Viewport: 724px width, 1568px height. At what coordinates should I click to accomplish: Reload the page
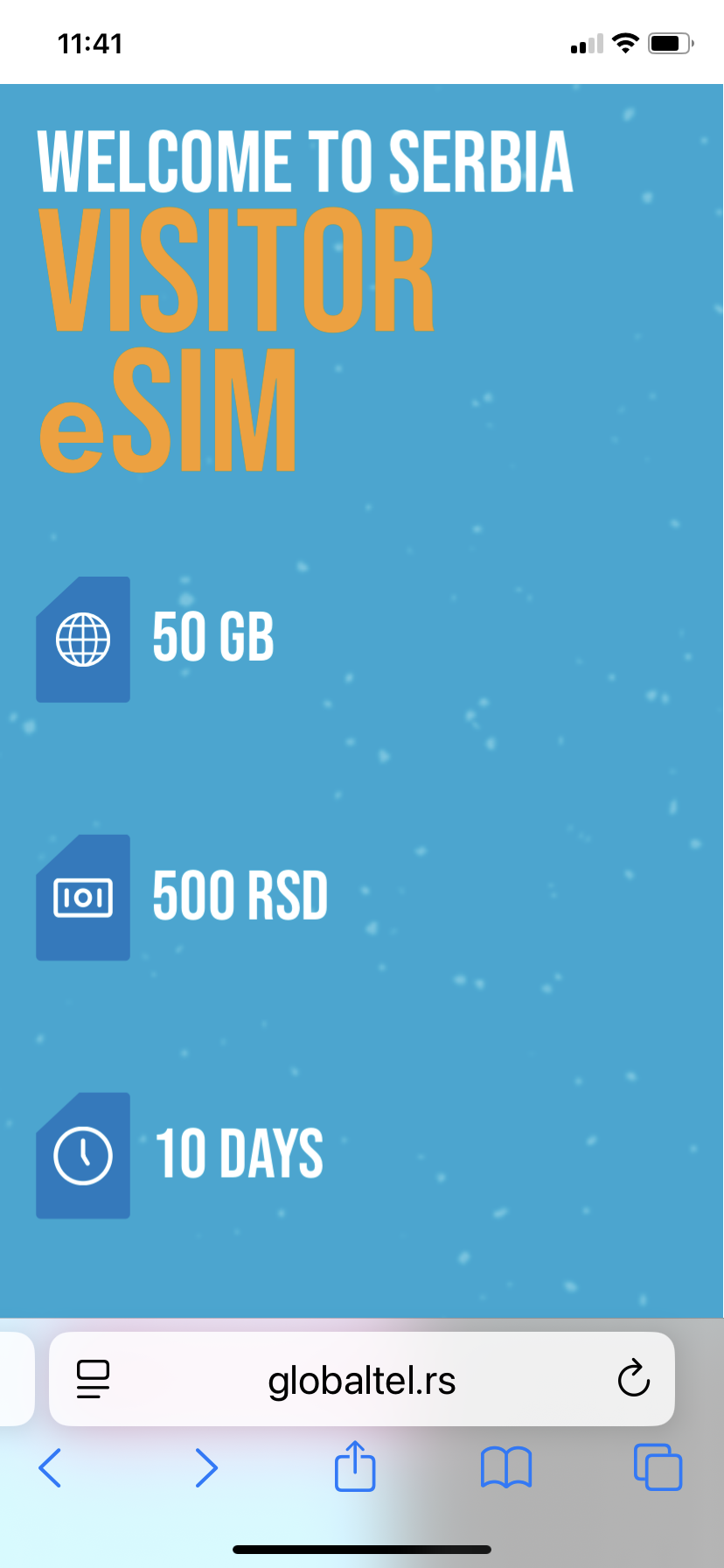pyautogui.click(x=633, y=1380)
